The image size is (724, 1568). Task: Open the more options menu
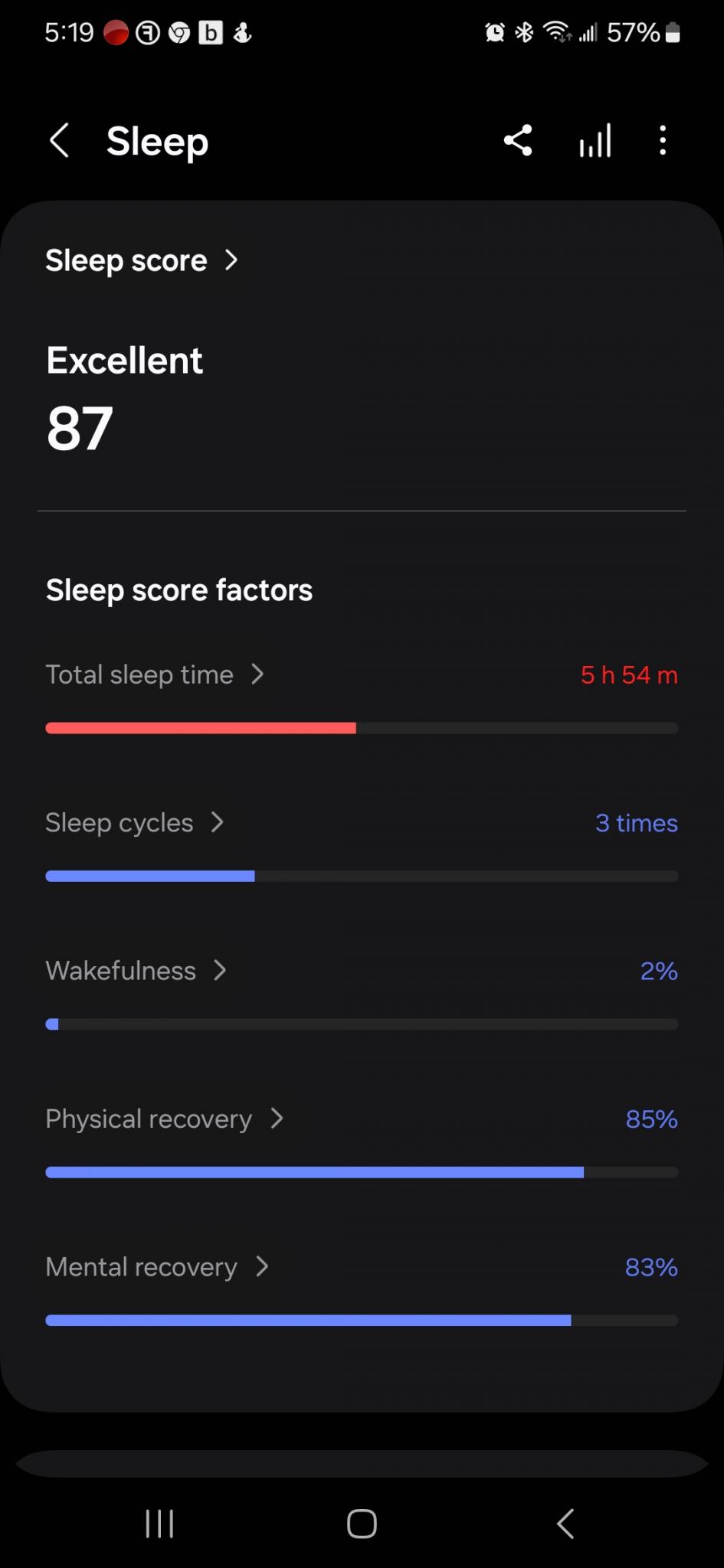tap(663, 141)
